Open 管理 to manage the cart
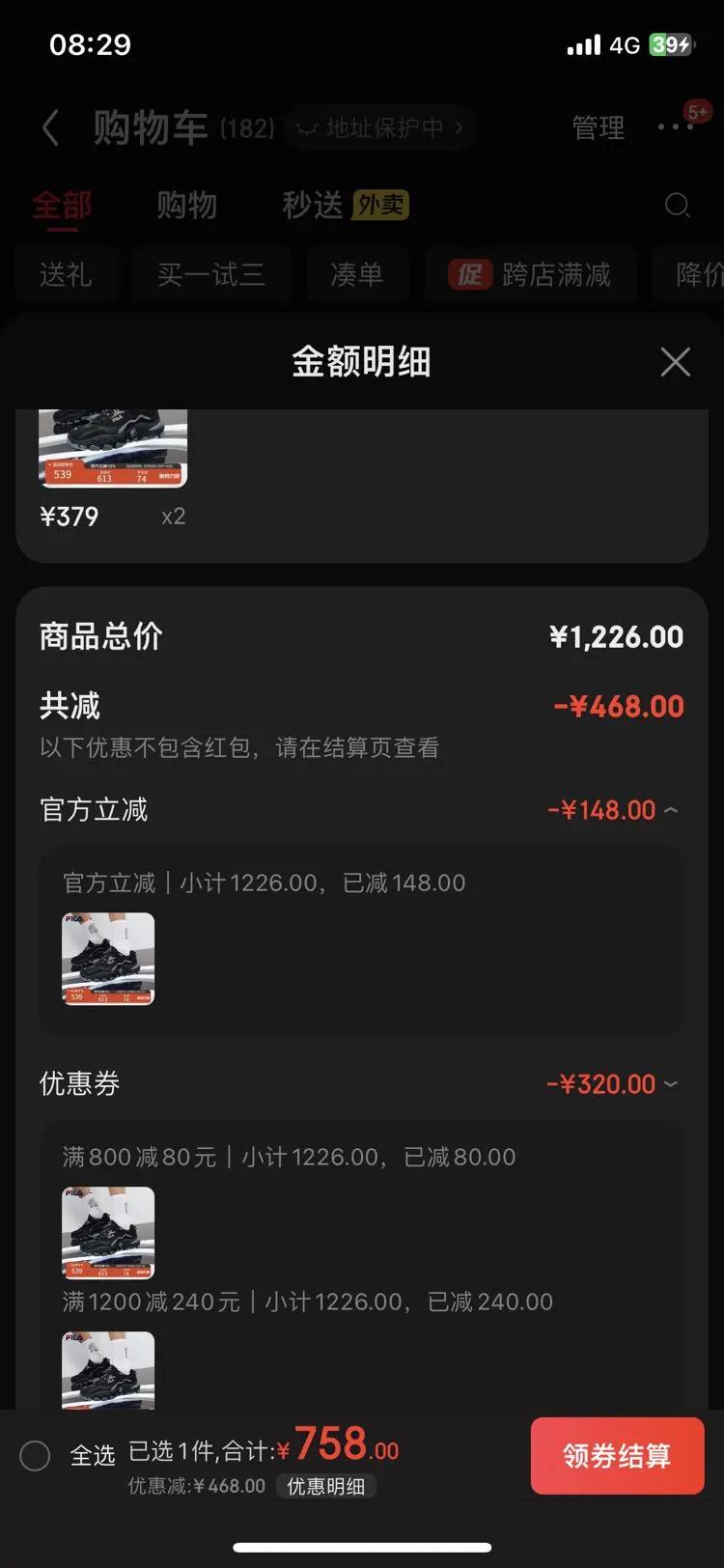This screenshot has height=1568, width=724. [x=598, y=127]
